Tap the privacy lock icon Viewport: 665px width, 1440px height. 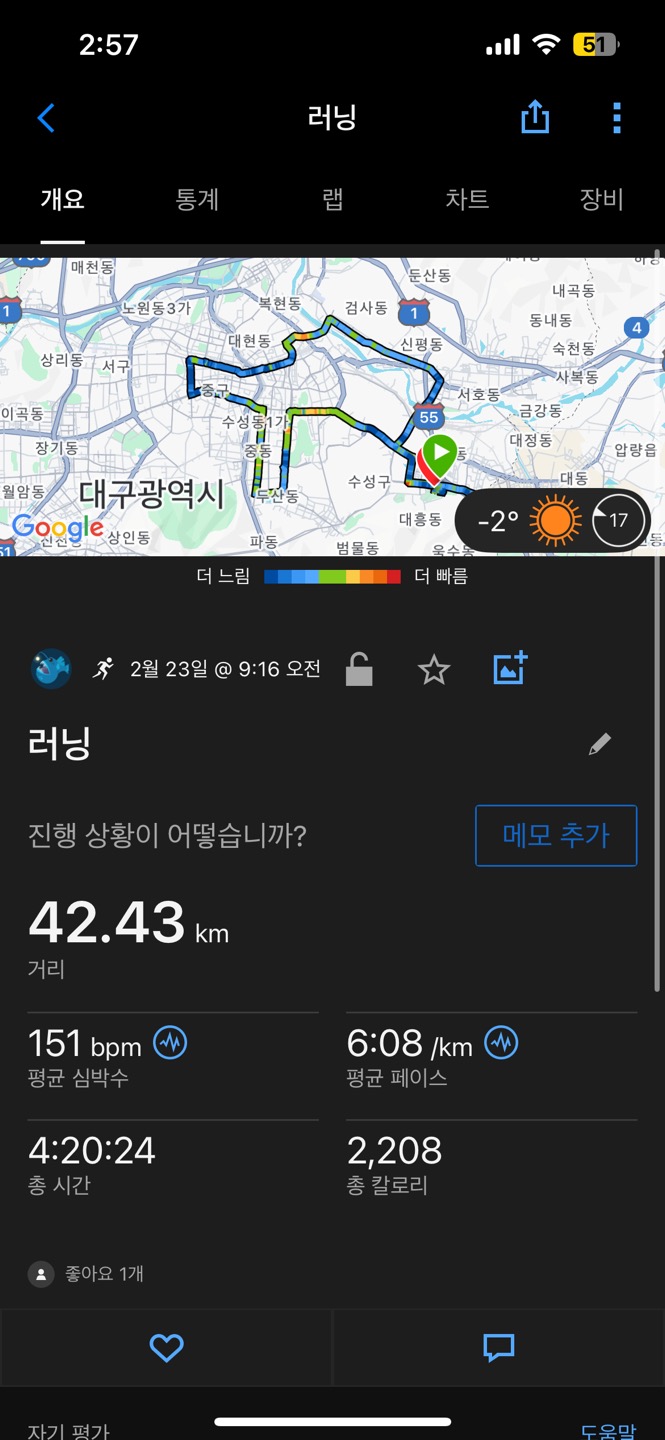pyautogui.click(x=359, y=669)
